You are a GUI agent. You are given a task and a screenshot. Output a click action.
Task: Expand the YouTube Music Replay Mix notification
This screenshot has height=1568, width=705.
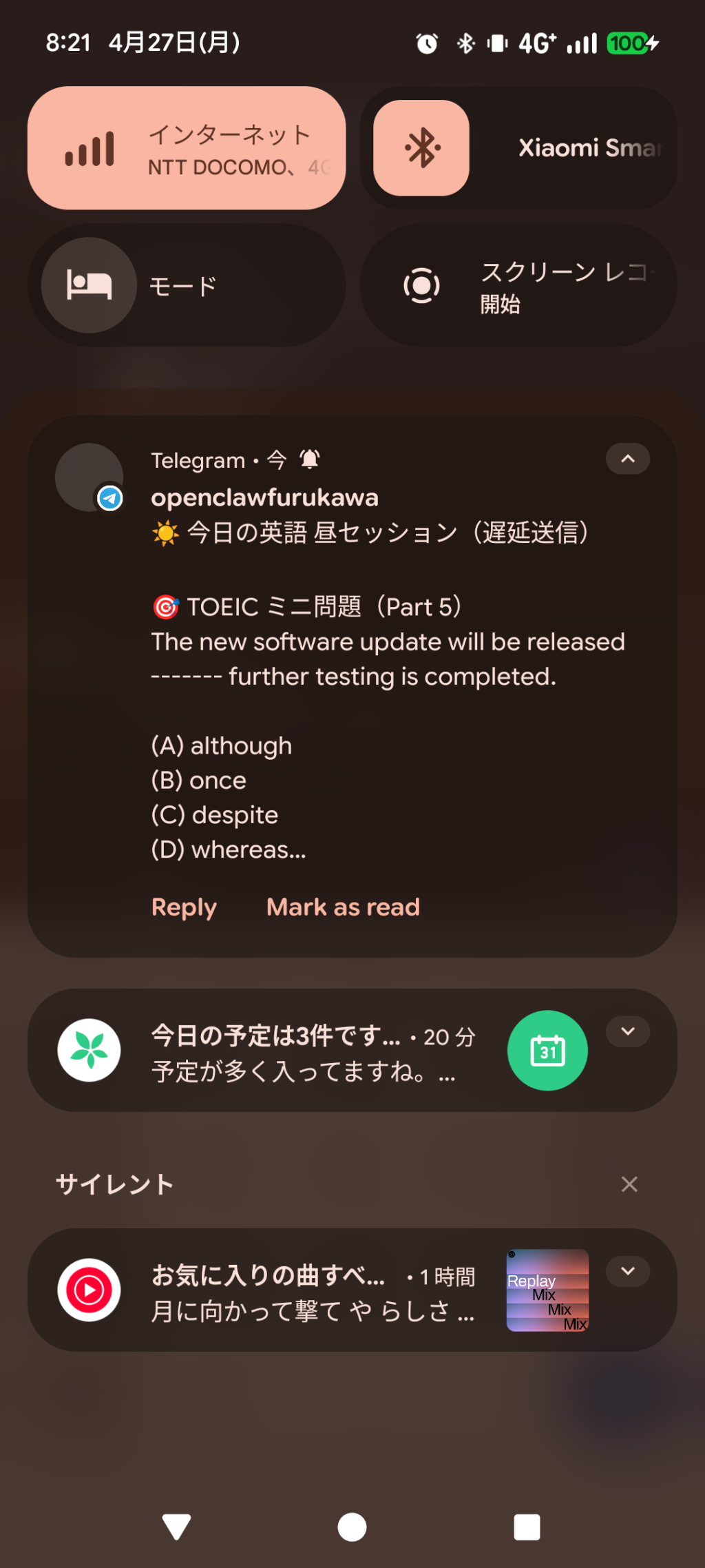pyautogui.click(x=627, y=1272)
